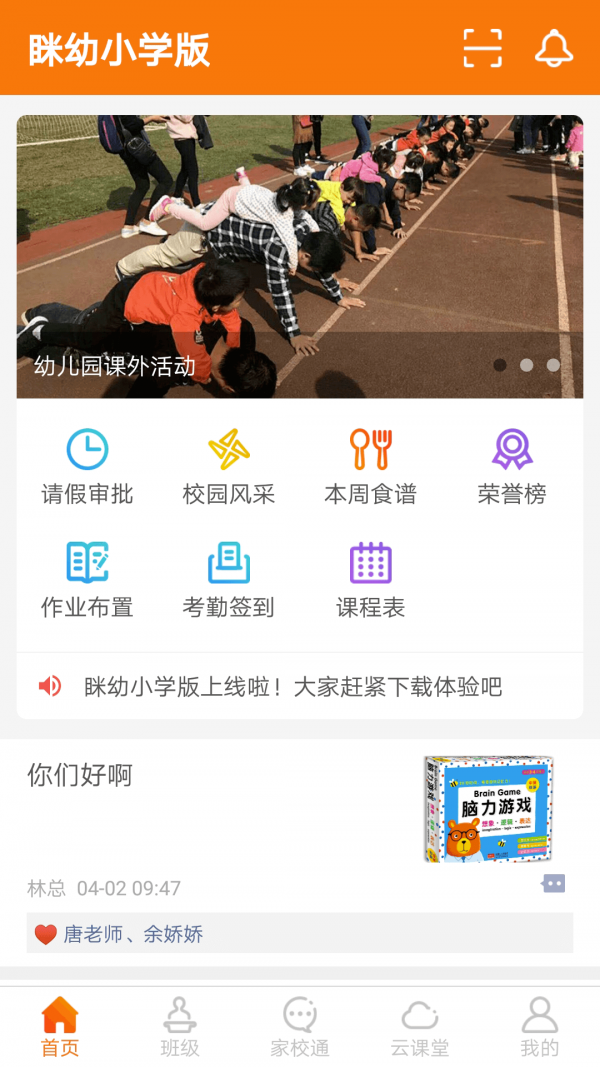Open the 幼儿园课外活动 banner
This screenshot has width=600, height=1067.
point(299,256)
